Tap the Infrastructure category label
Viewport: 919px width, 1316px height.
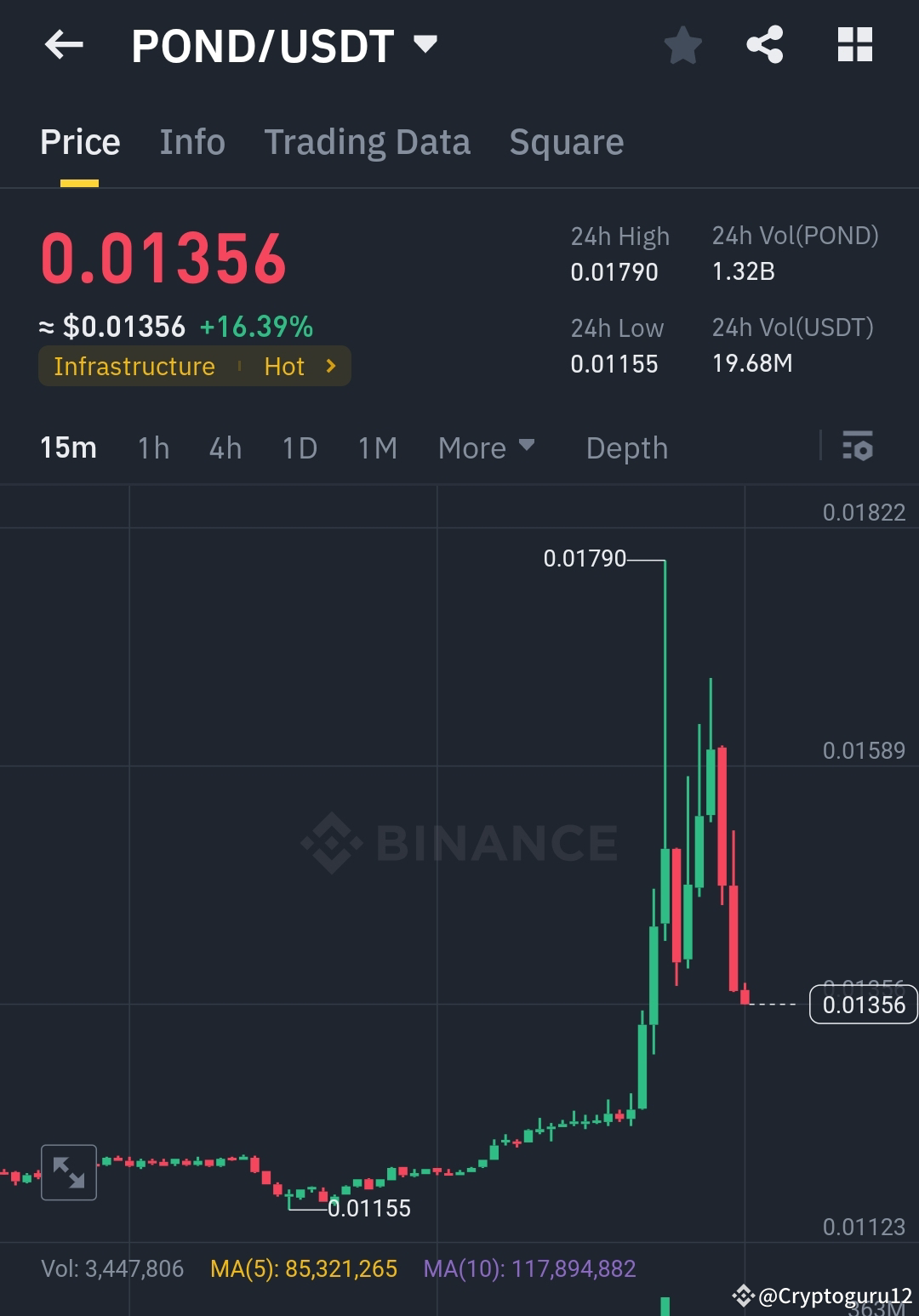pyautogui.click(x=134, y=366)
